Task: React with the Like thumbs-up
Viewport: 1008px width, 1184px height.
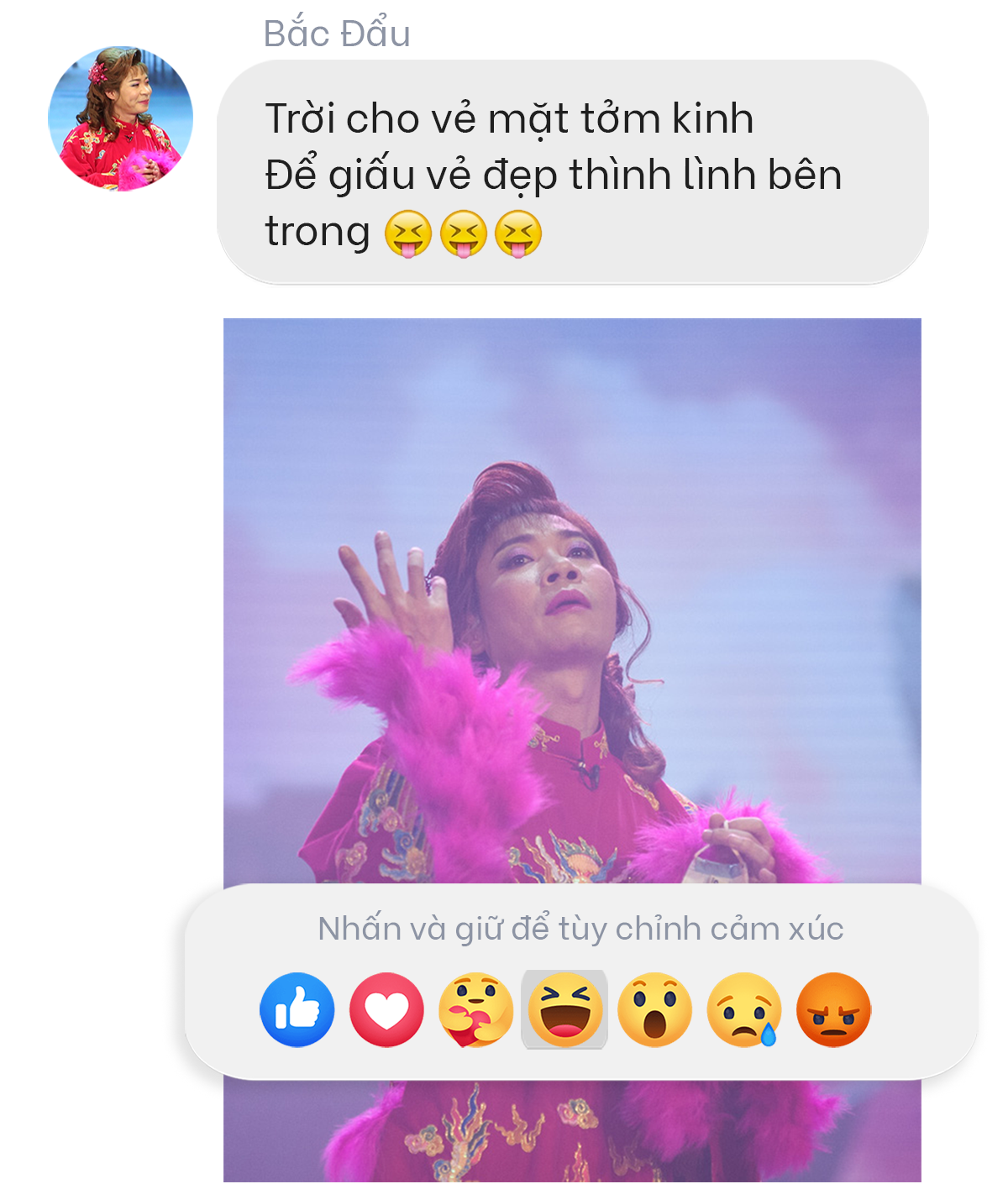Action: (x=296, y=1013)
